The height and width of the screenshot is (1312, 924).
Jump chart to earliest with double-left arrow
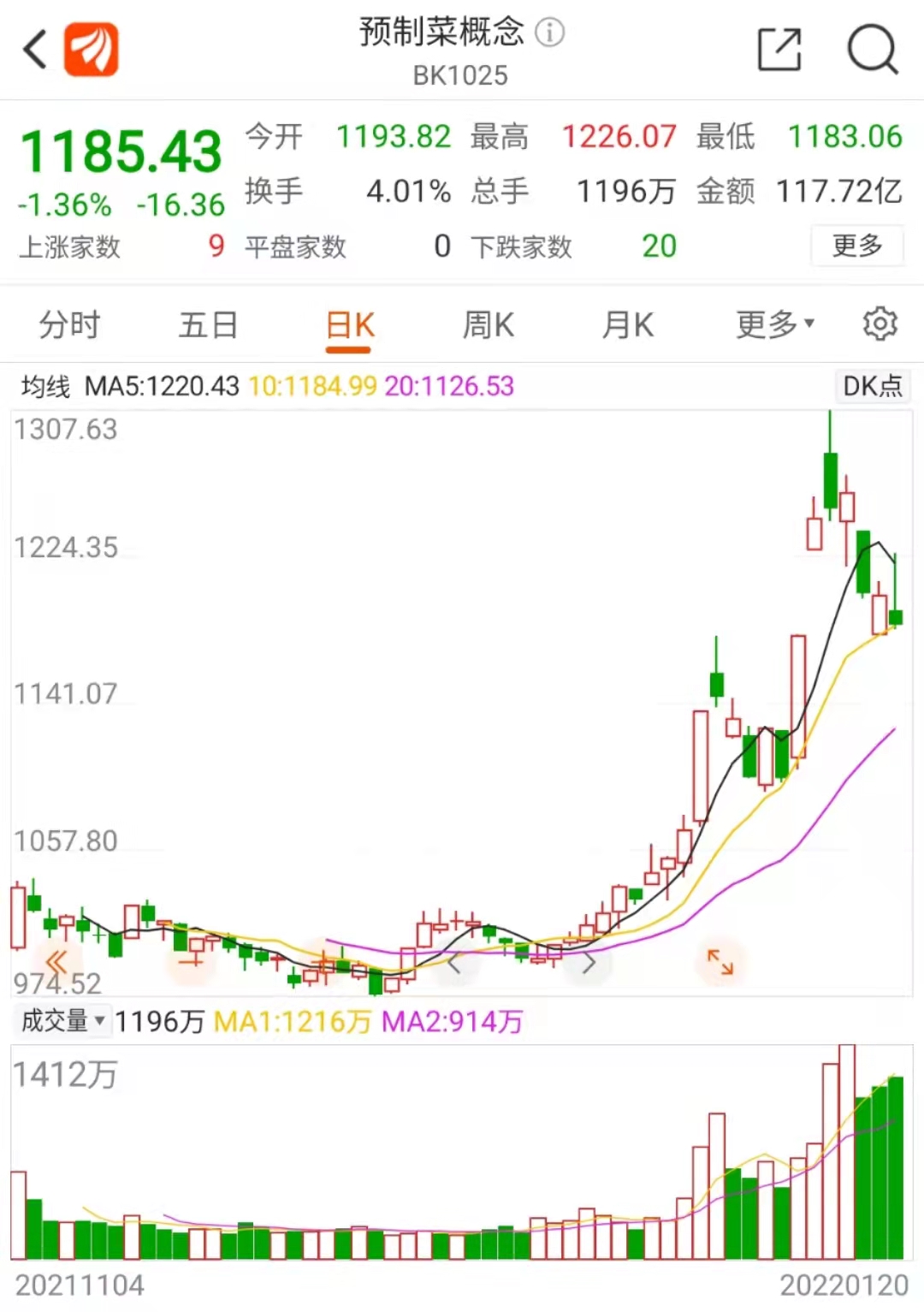pos(56,963)
